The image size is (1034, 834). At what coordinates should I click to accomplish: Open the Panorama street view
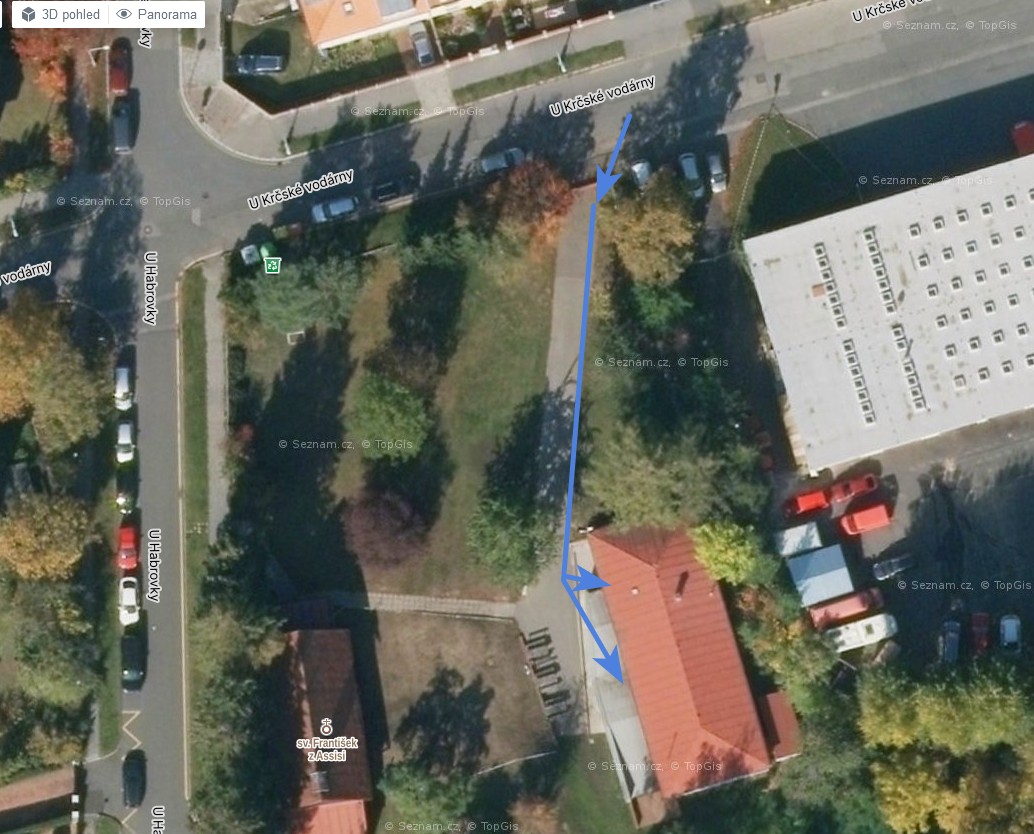click(156, 14)
